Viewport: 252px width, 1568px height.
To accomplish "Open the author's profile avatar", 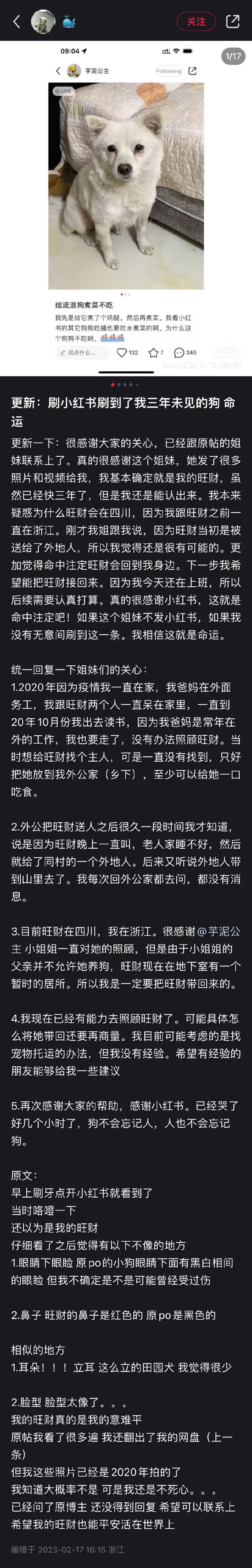I will 43,22.
